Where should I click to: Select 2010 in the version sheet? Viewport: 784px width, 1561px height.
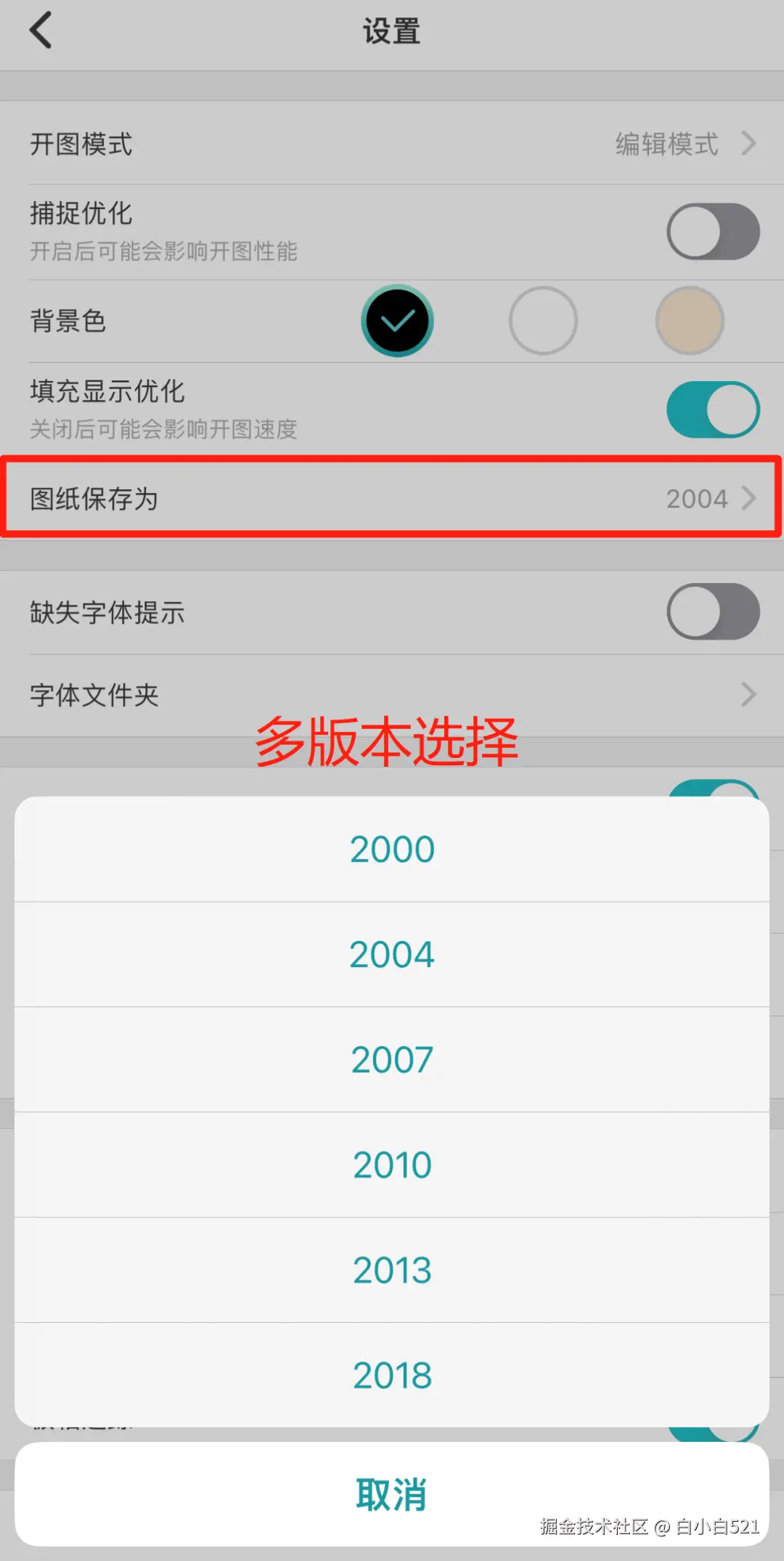pos(392,1165)
